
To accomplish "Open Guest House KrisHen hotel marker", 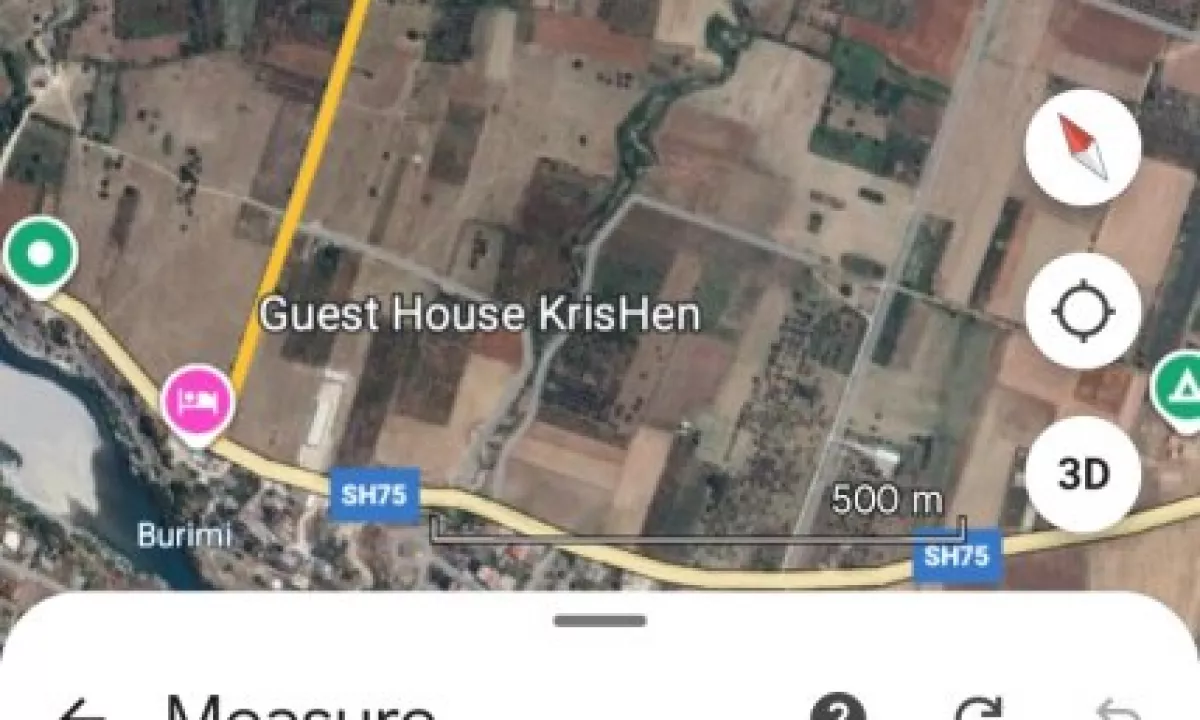I will pyautogui.click(x=198, y=402).
